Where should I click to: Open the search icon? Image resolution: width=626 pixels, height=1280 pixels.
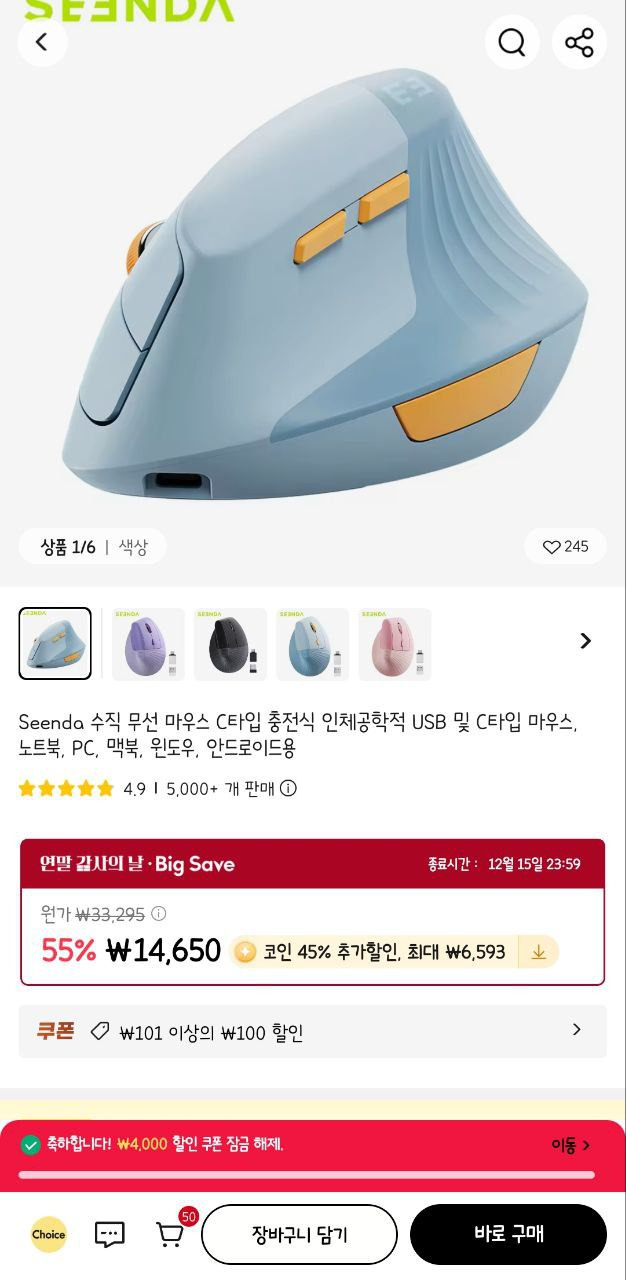(512, 42)
